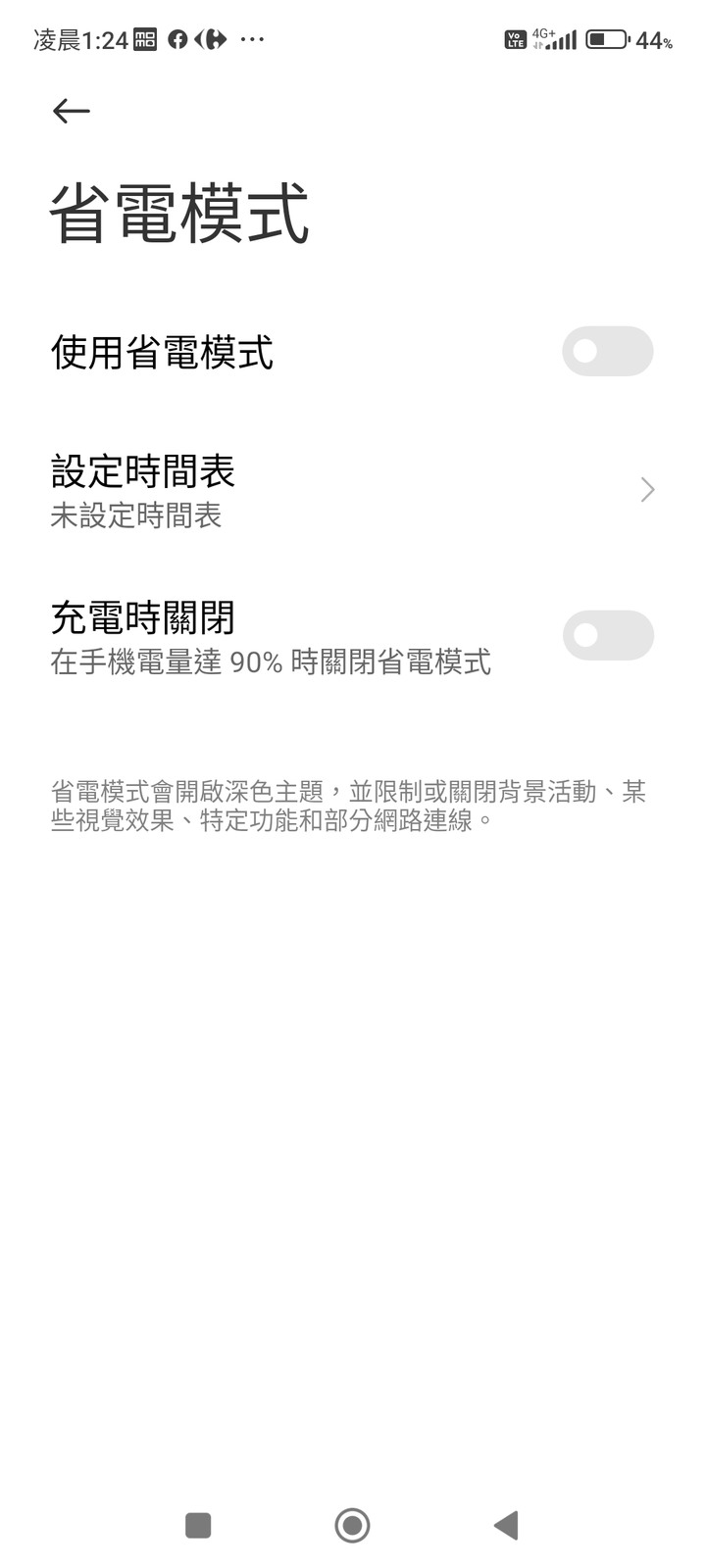Enable the 使用省電模式 switch
The height and width of the screenshot is (1568, 706).
point(607,351)
